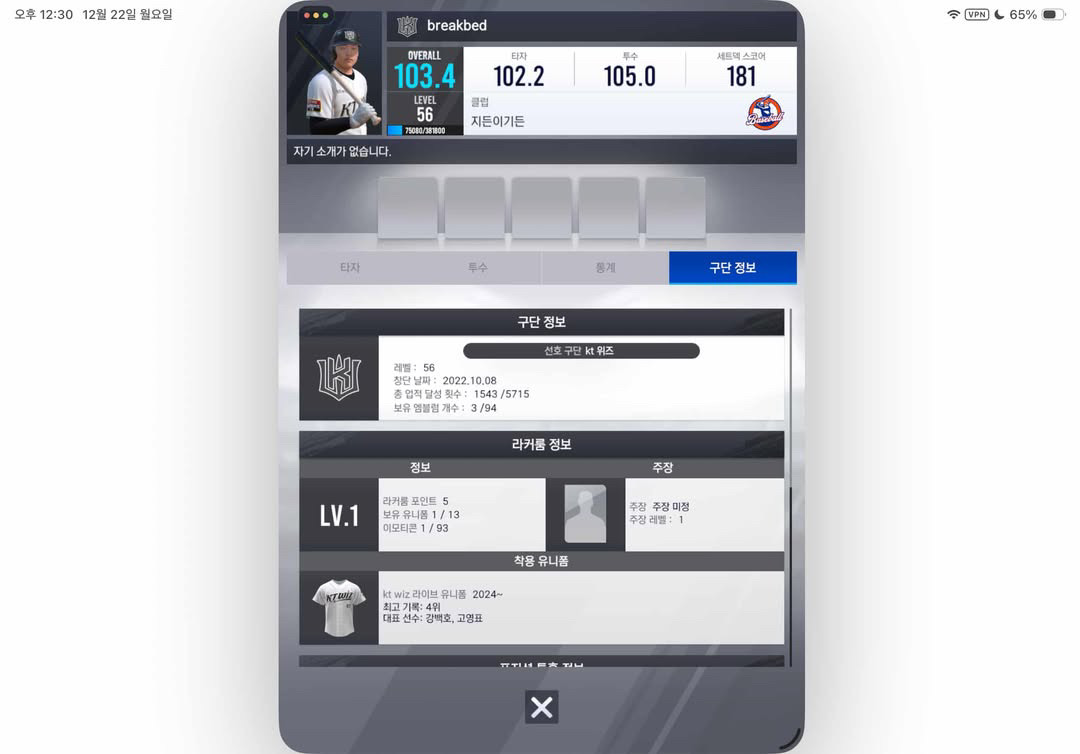Close the profile popup with X
The height and width of the screenshot is (754, 1080).
(541, 707)
